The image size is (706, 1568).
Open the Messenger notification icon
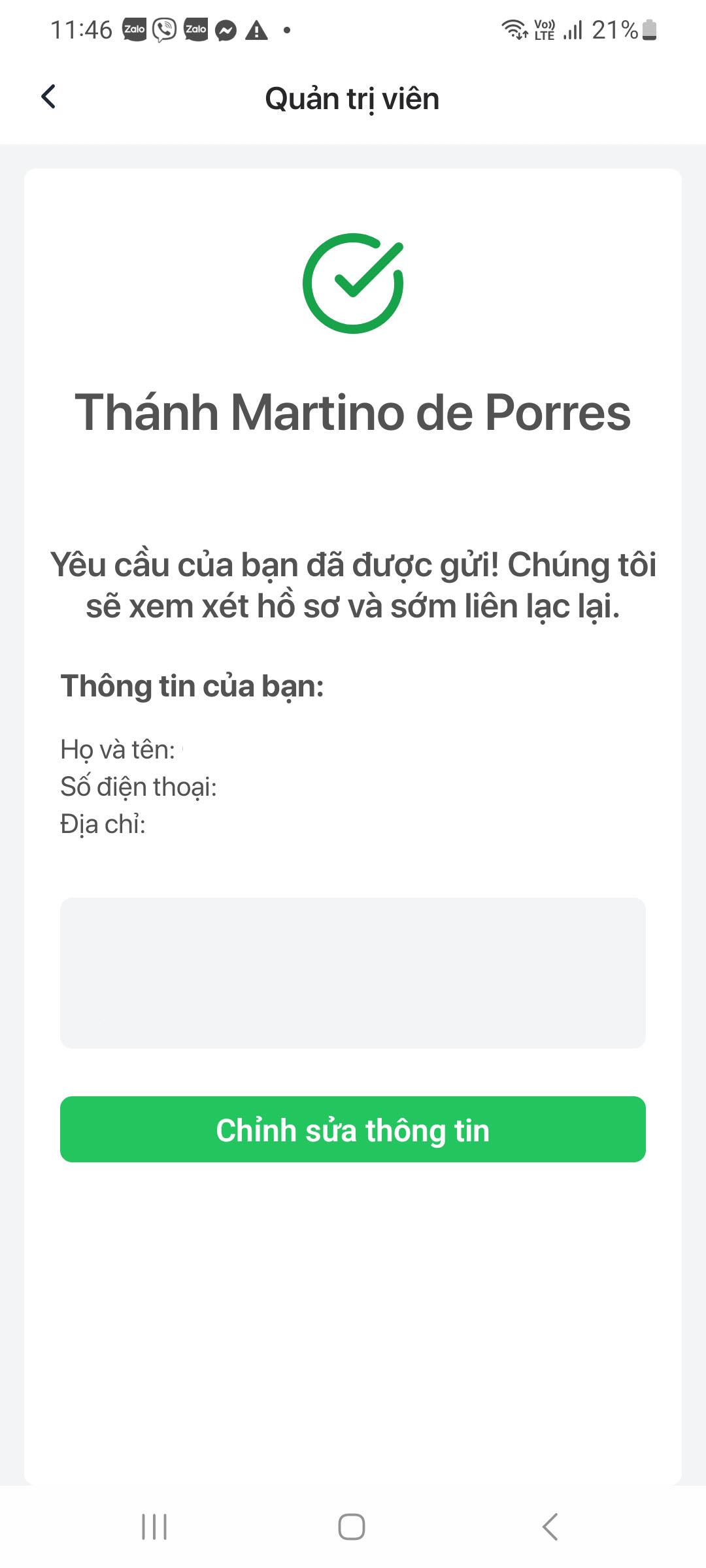225,30
